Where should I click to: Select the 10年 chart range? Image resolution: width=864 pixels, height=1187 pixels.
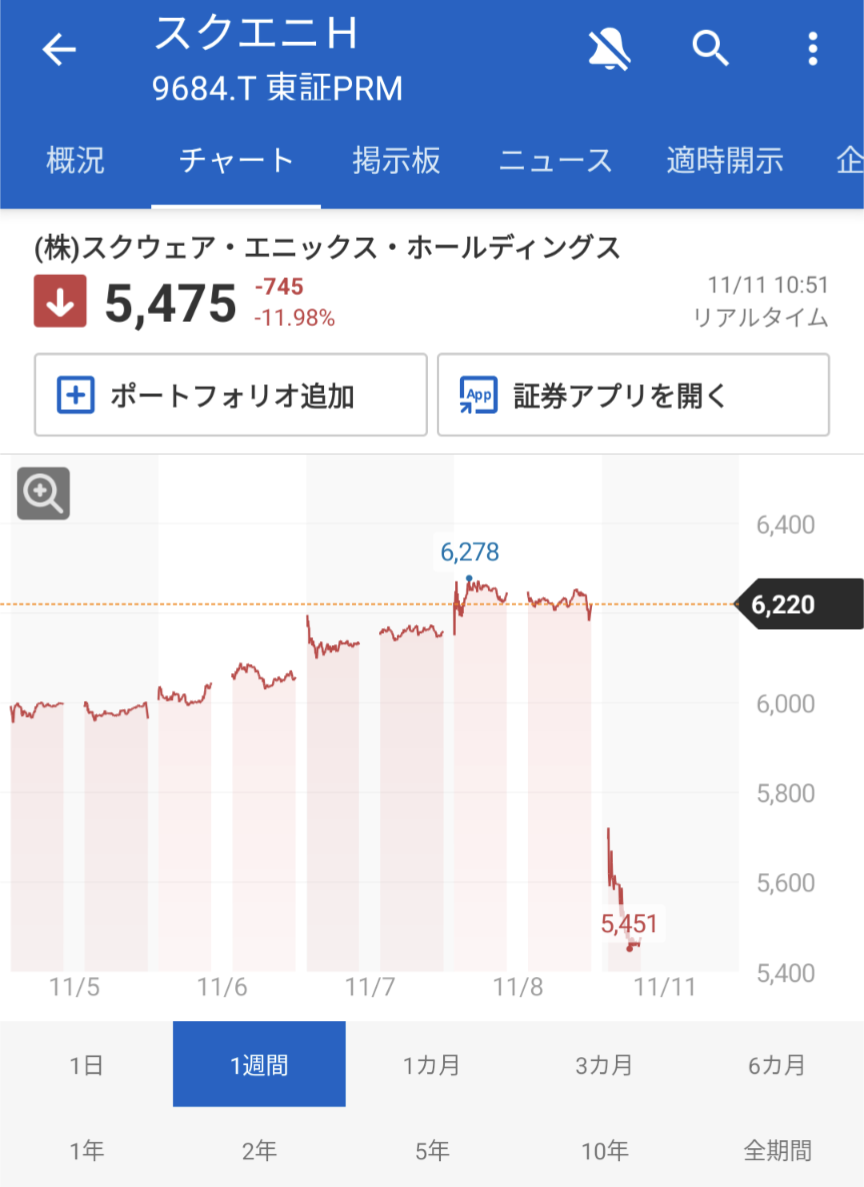(x=604, y=1151)
